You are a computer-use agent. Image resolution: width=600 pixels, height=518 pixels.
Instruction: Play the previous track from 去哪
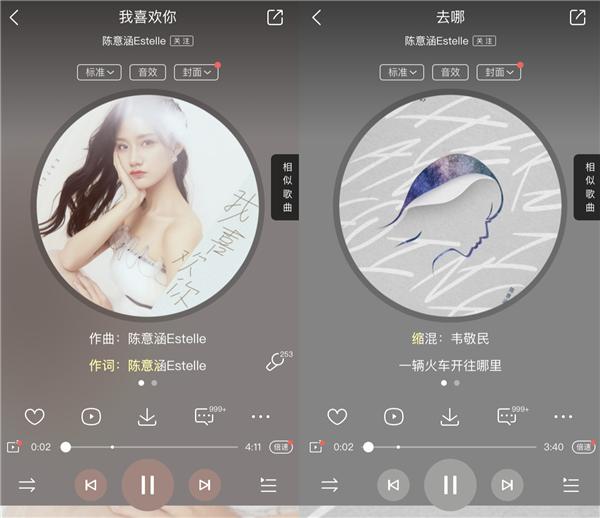[x=393, y=485]
